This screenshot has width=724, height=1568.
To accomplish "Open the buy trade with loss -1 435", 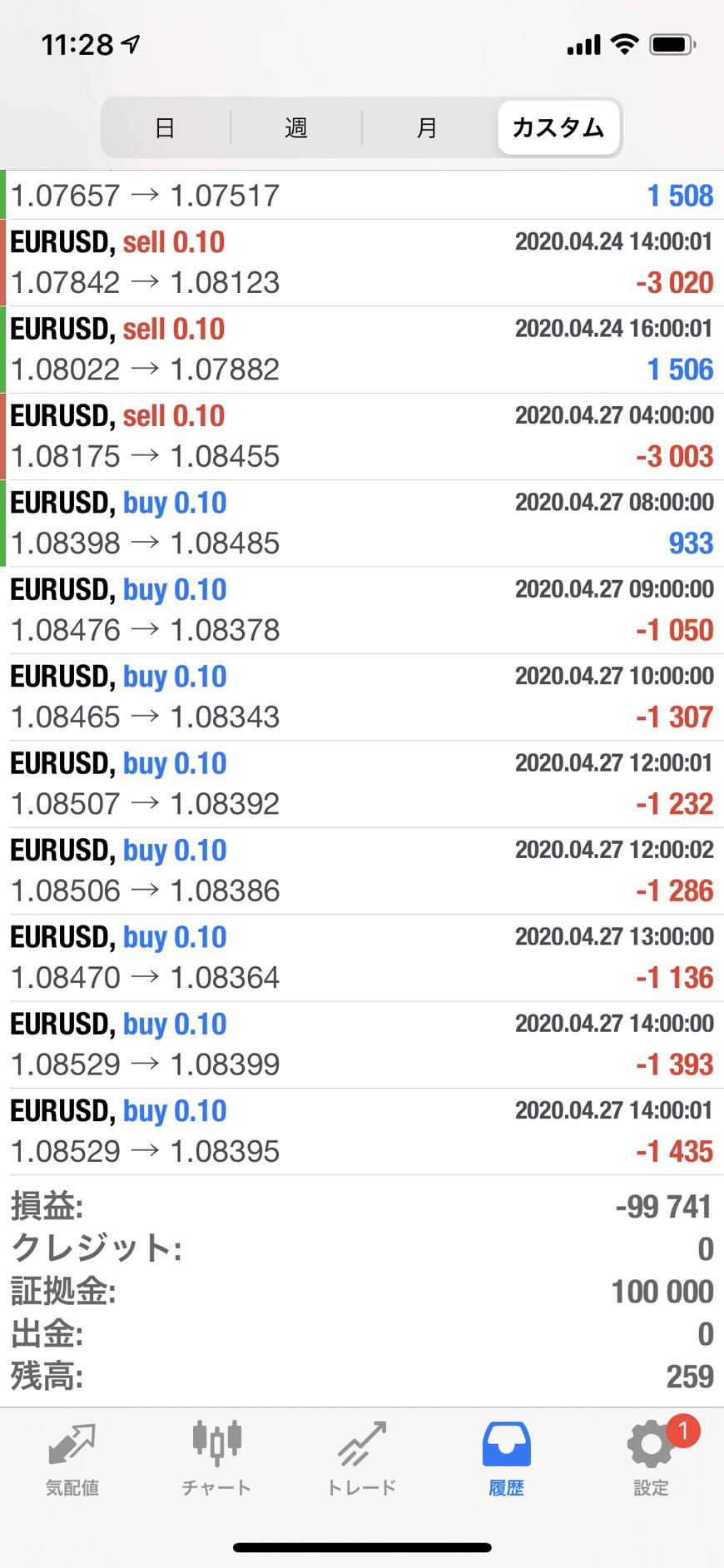I will [362, 1131].
